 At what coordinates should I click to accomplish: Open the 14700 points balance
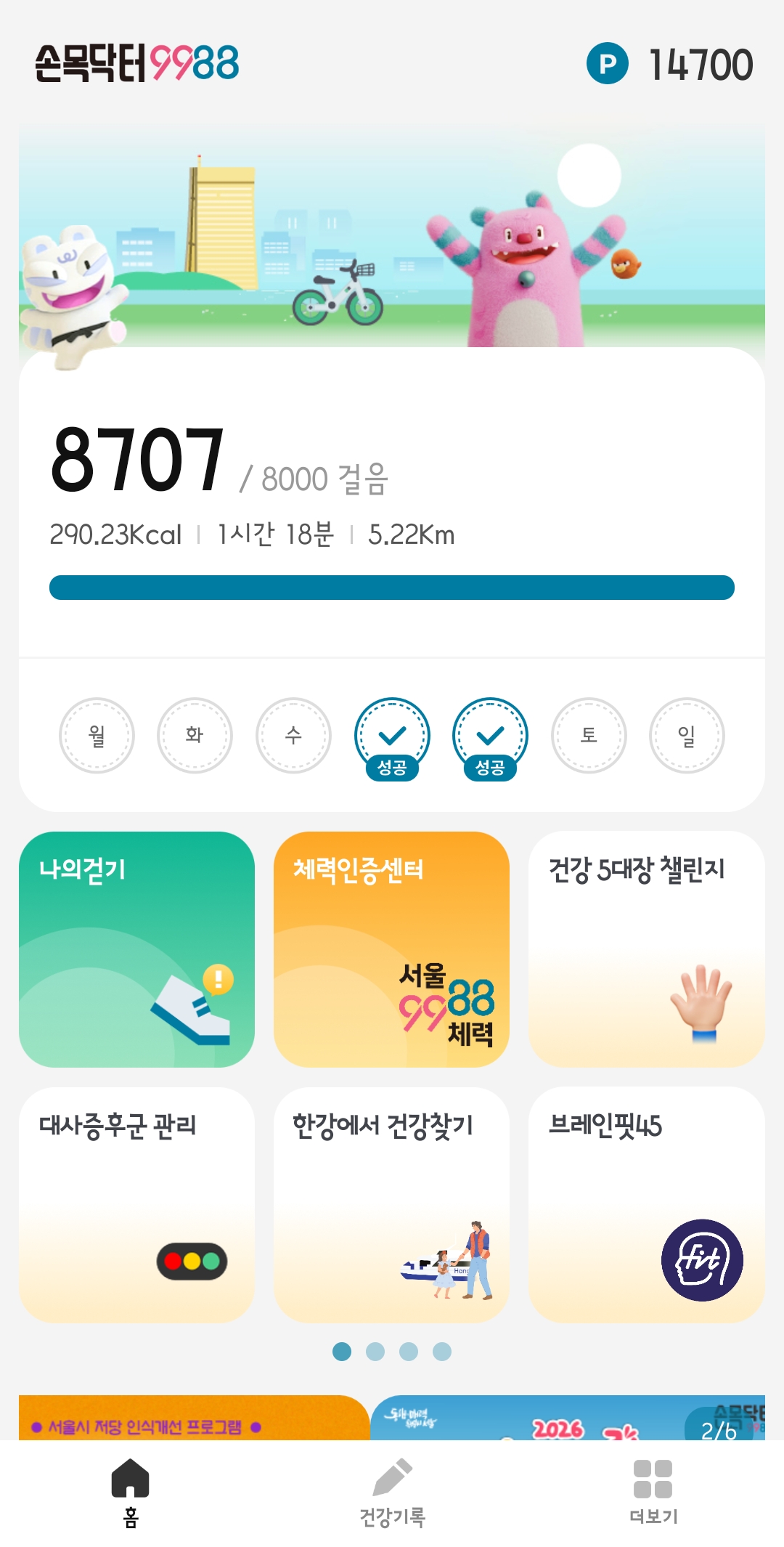coord(671,65)
